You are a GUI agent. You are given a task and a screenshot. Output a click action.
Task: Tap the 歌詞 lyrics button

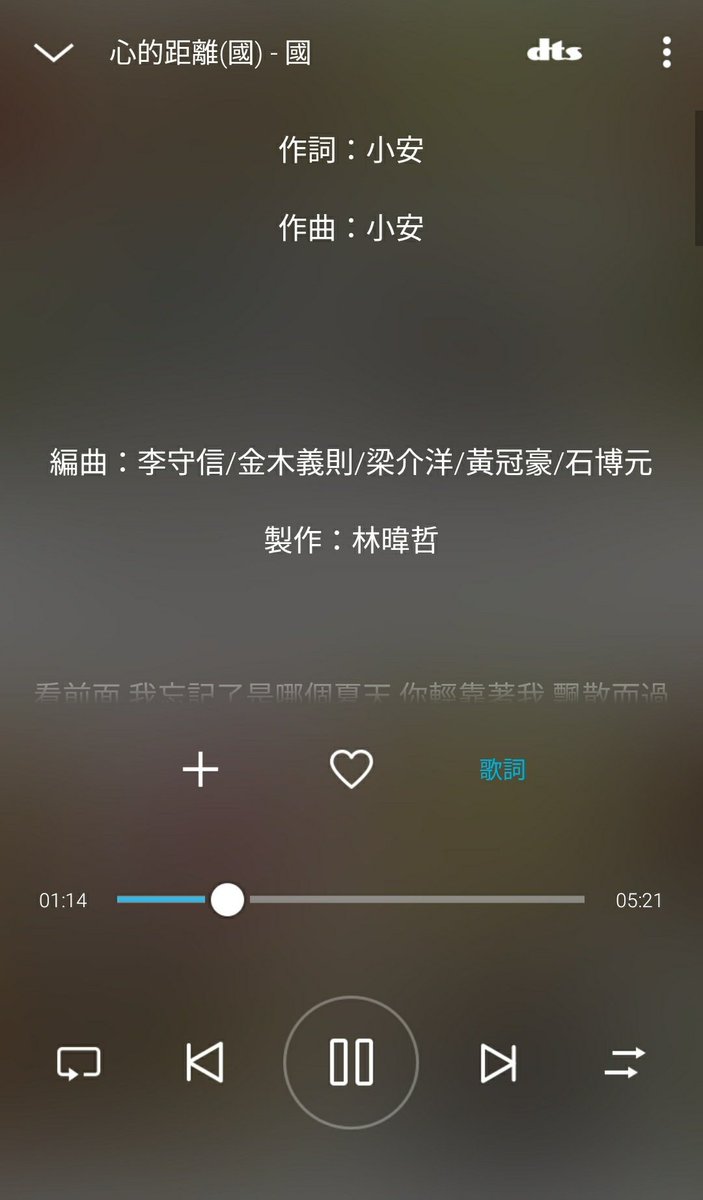pyautogui.click(x=502, y=770)
